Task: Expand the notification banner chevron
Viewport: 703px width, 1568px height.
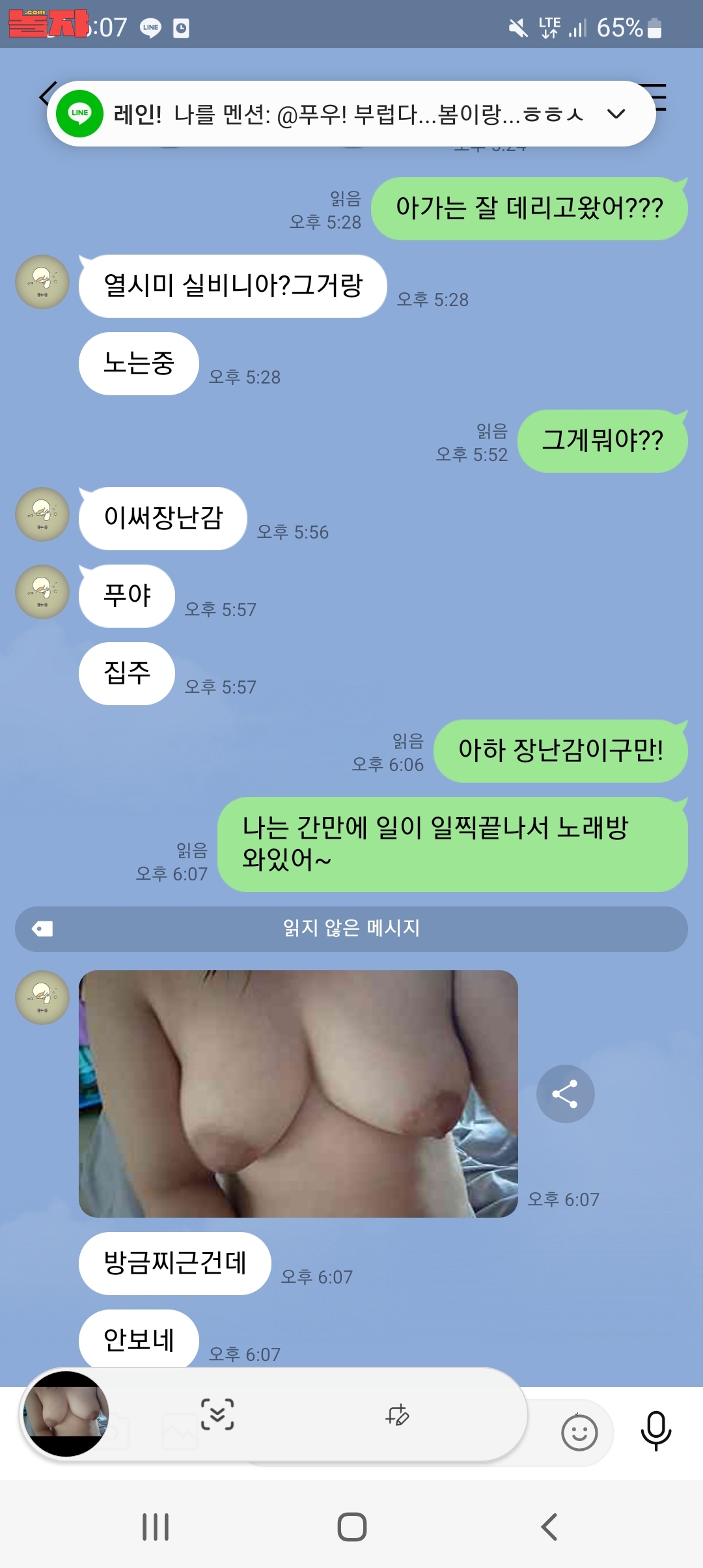Action: pos(616,114)
